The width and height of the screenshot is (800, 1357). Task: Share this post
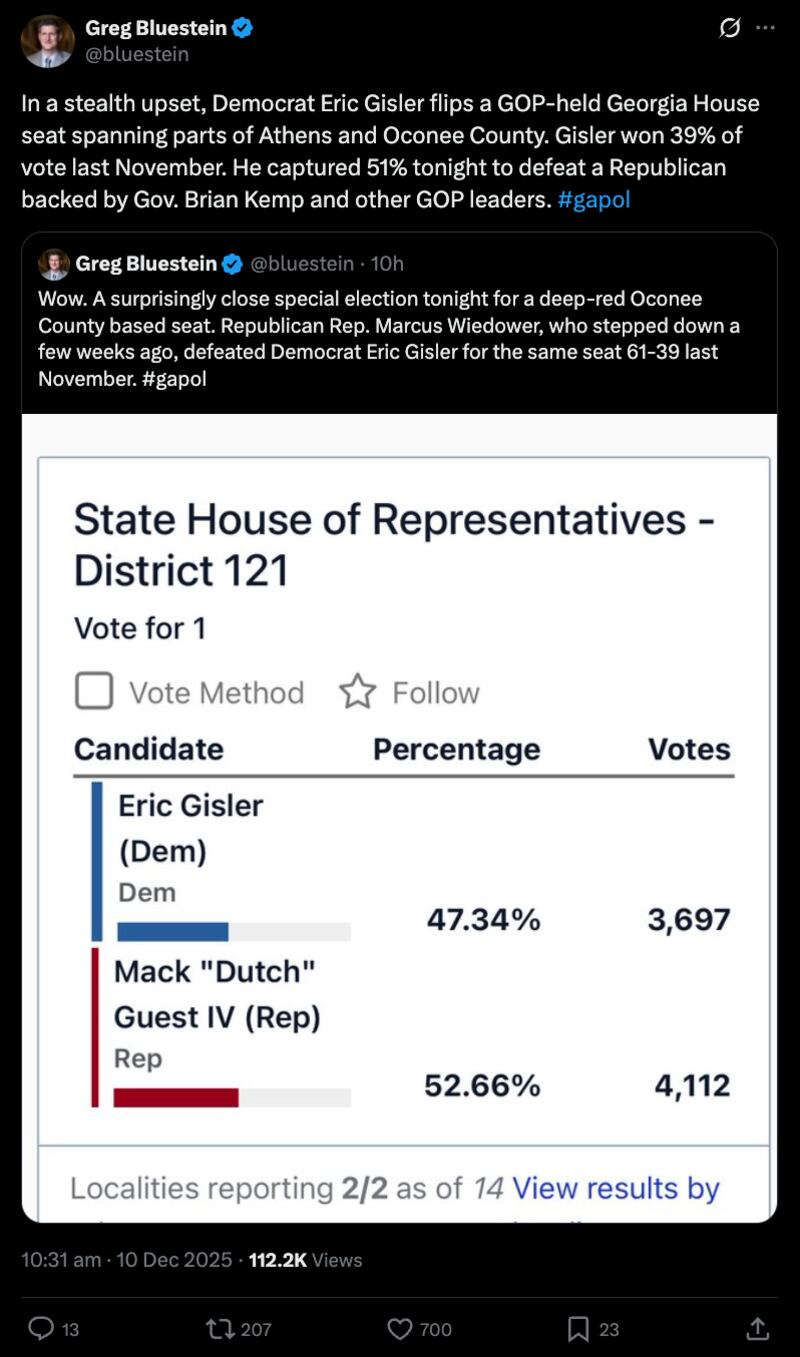[x=758, y=1329]
